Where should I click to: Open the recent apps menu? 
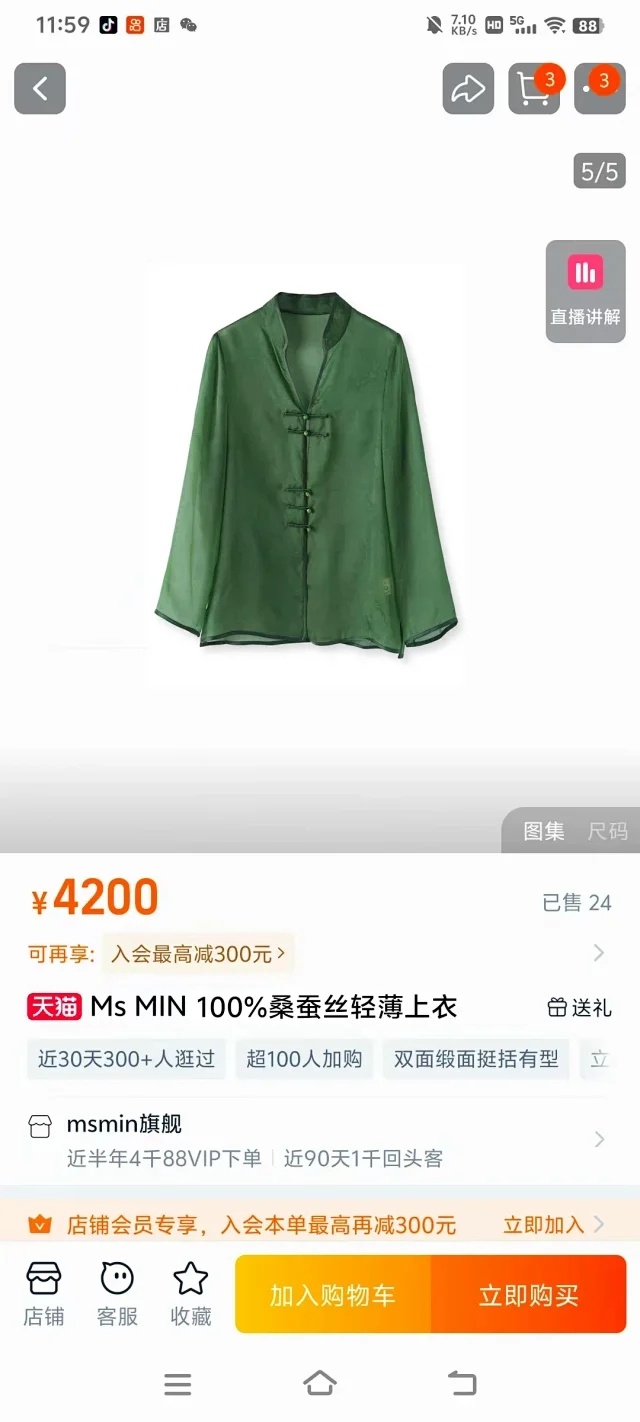(x=177, y=1384)
